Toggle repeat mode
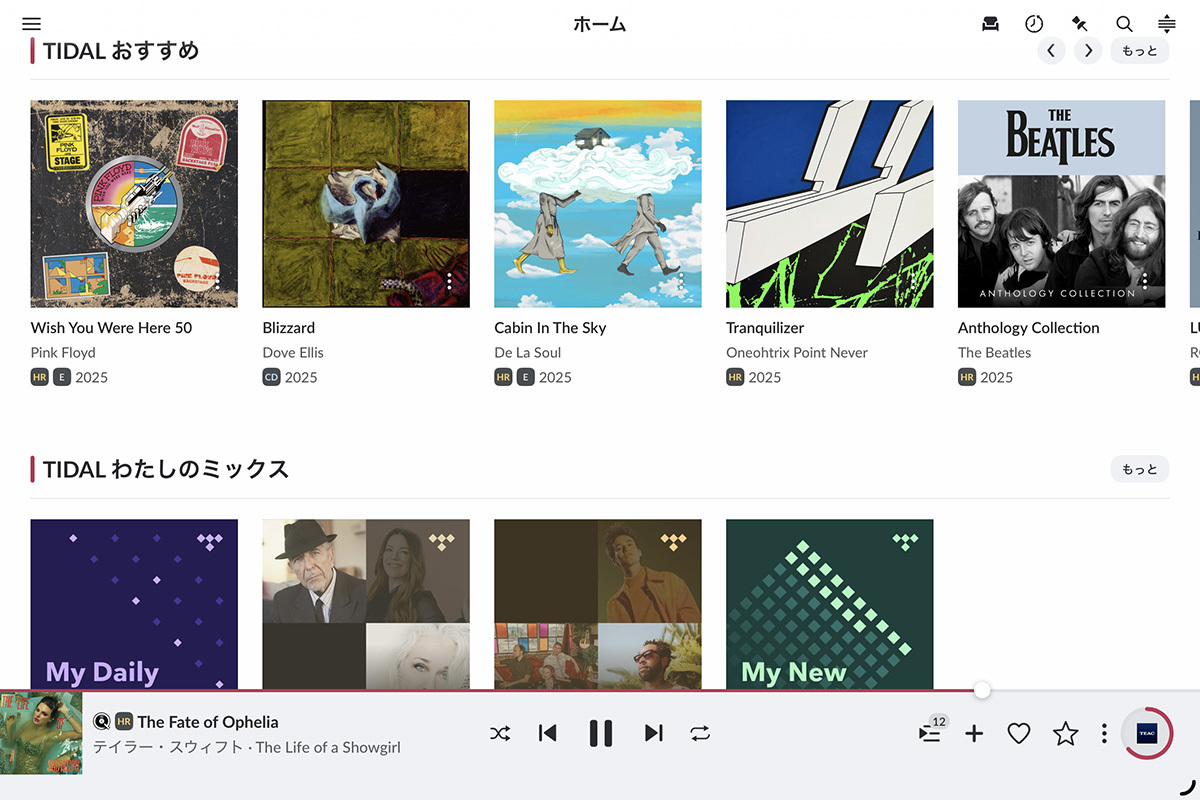The height and width of the screenshot is (800, 1200). [x=700, y=733]
